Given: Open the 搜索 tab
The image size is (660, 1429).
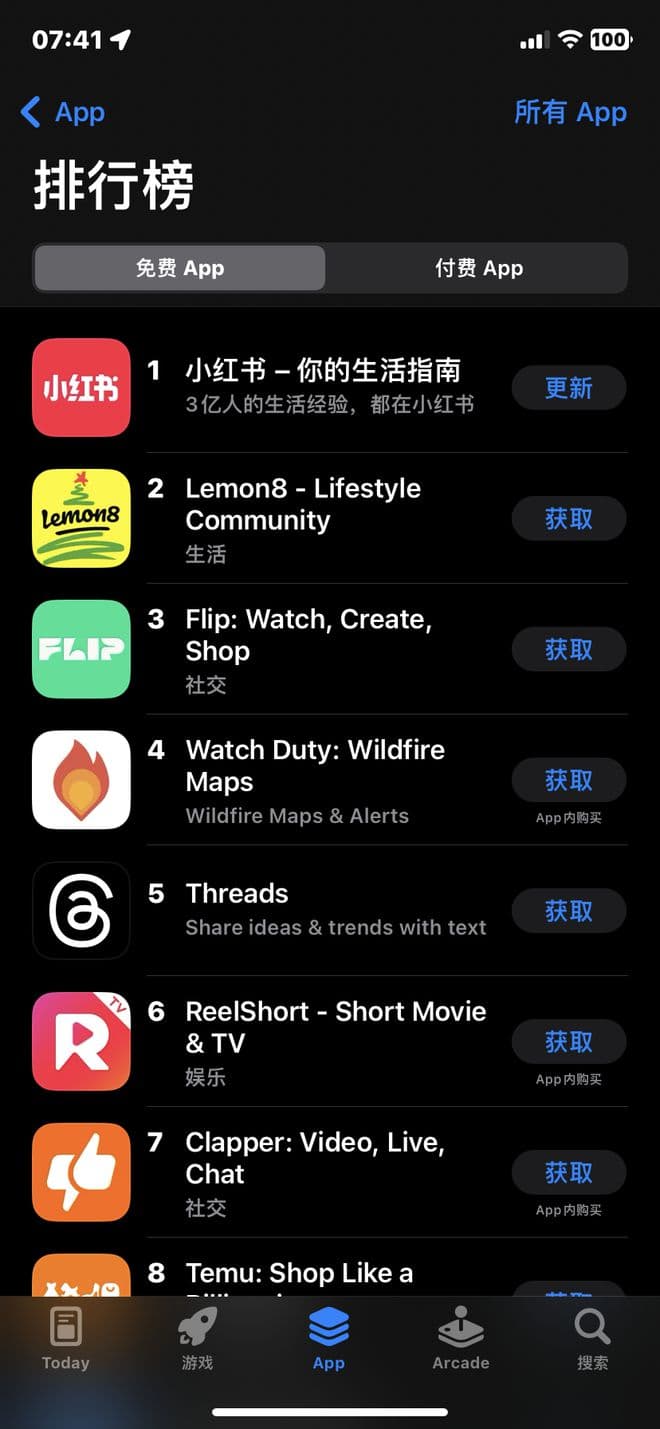Looking at the screenshot, I should [592, 1340].
